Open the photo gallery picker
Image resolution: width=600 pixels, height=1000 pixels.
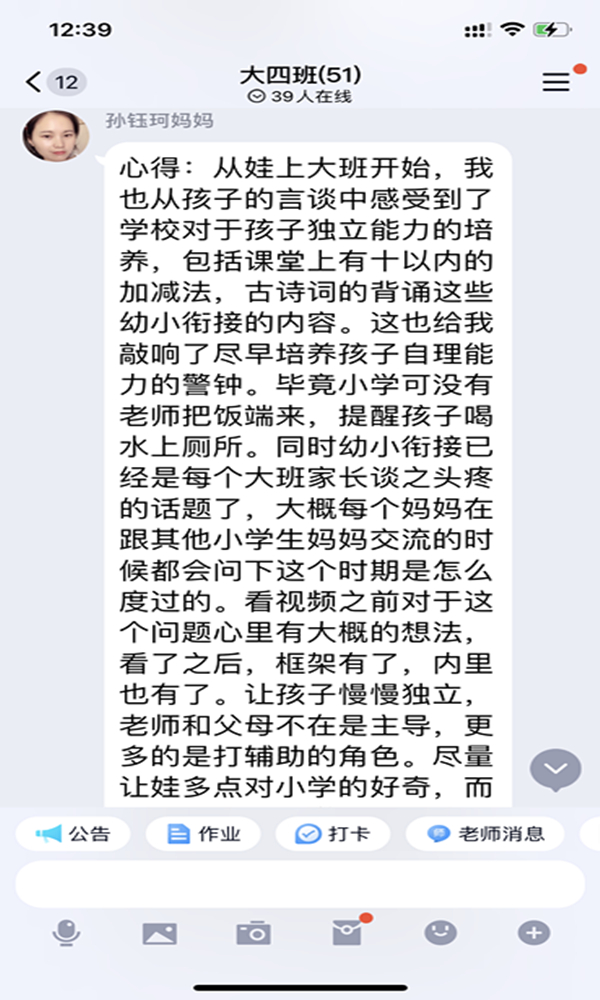pyautogui.click(x=160, y=934)
